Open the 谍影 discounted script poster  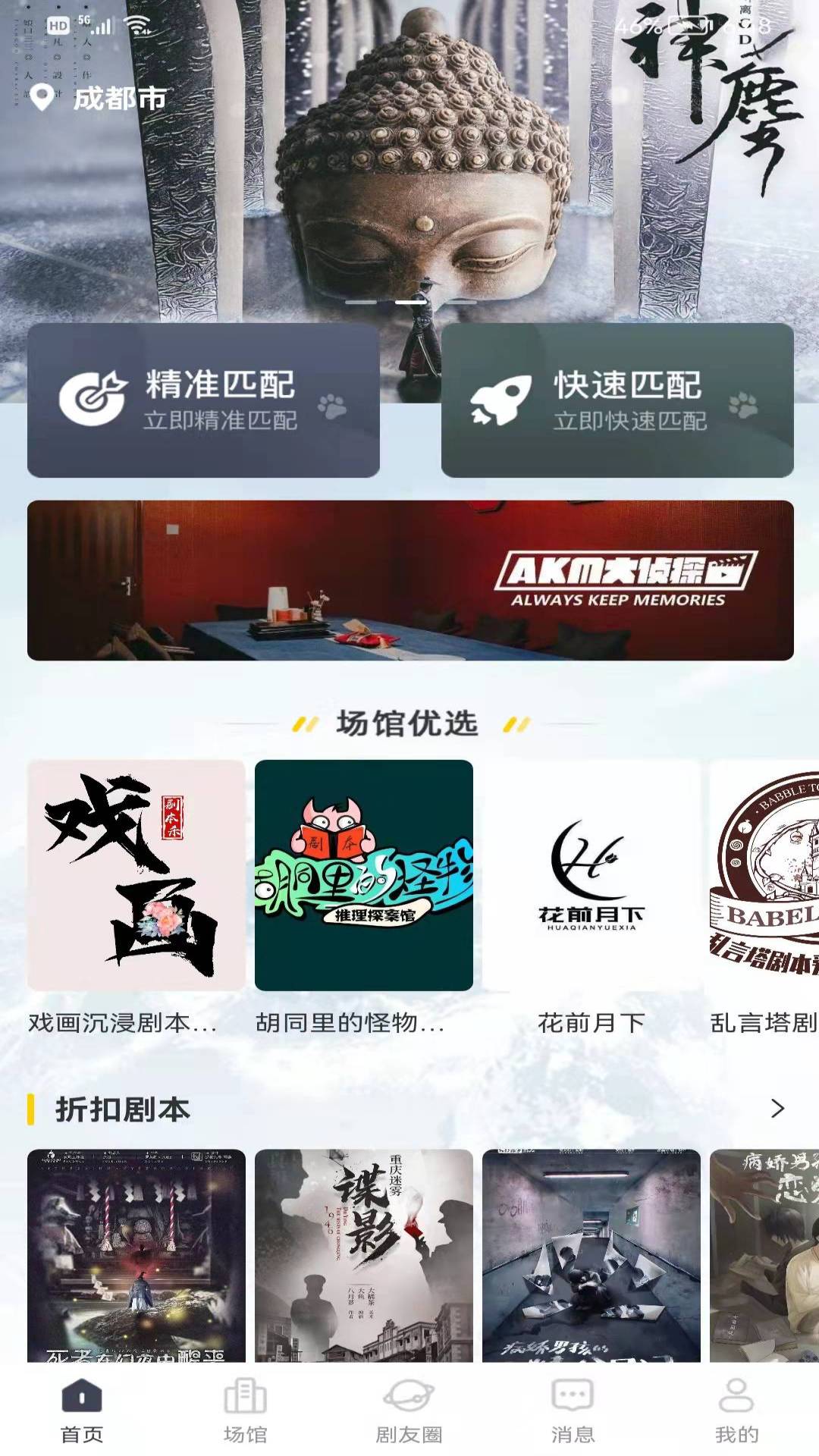(x=364, y=1256)
